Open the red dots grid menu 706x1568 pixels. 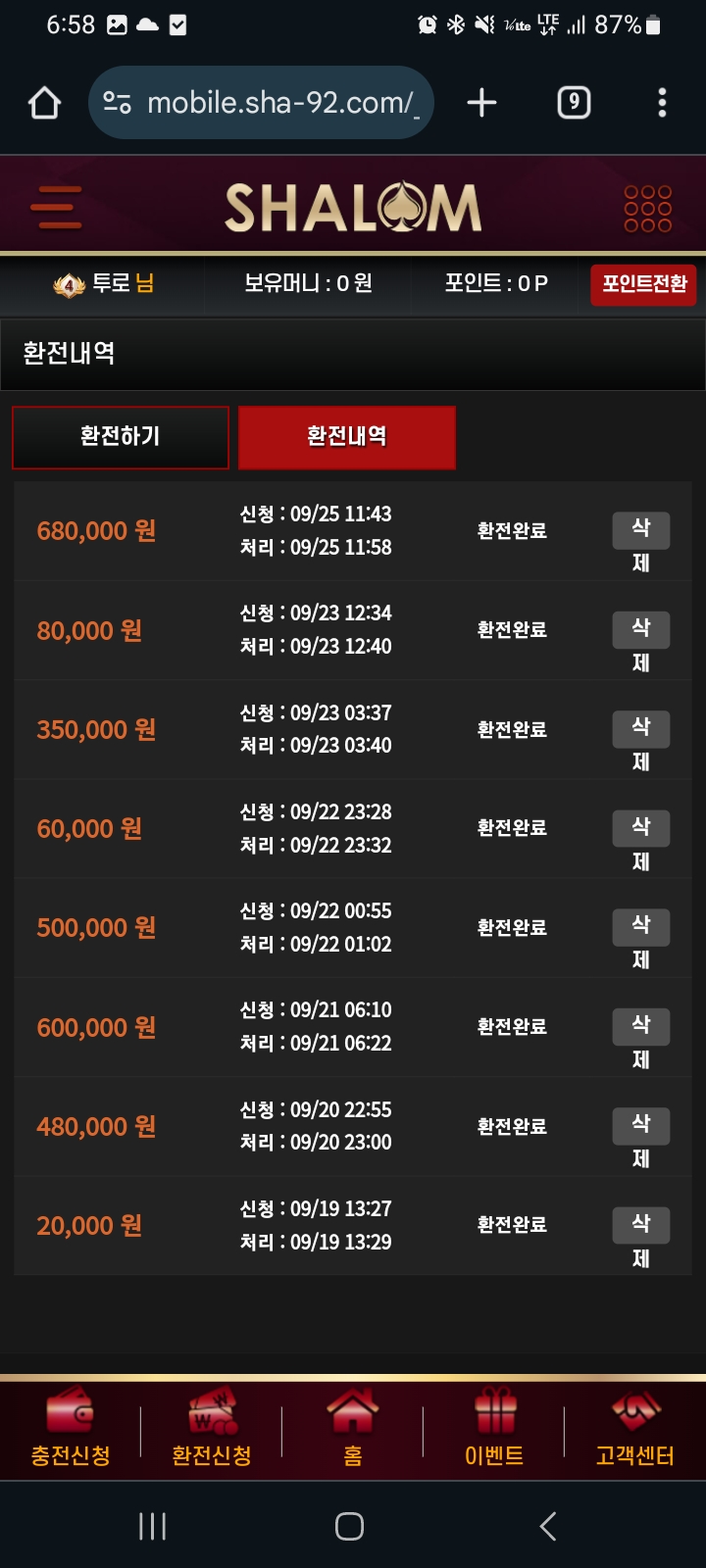pos(647,208)
